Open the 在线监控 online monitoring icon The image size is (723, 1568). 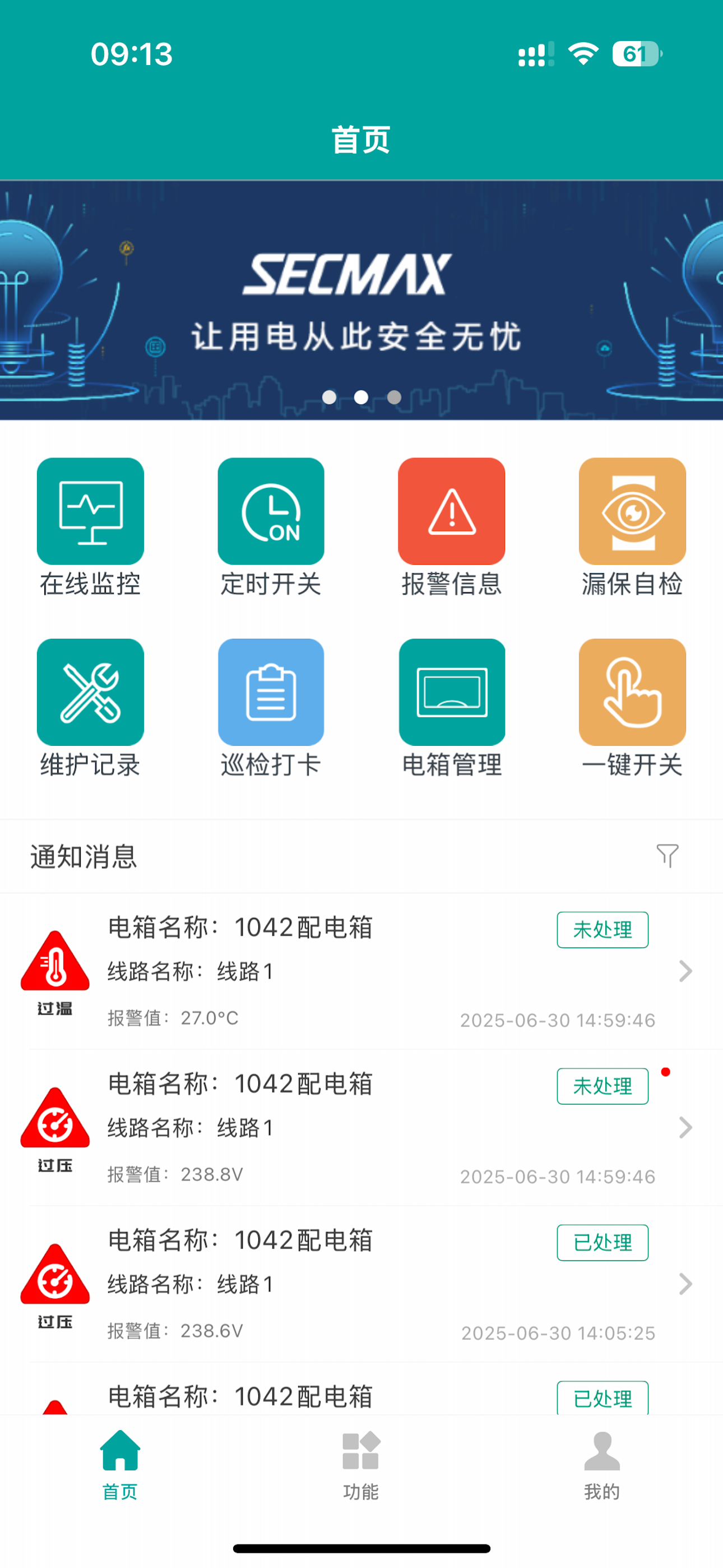click(90, 511)
